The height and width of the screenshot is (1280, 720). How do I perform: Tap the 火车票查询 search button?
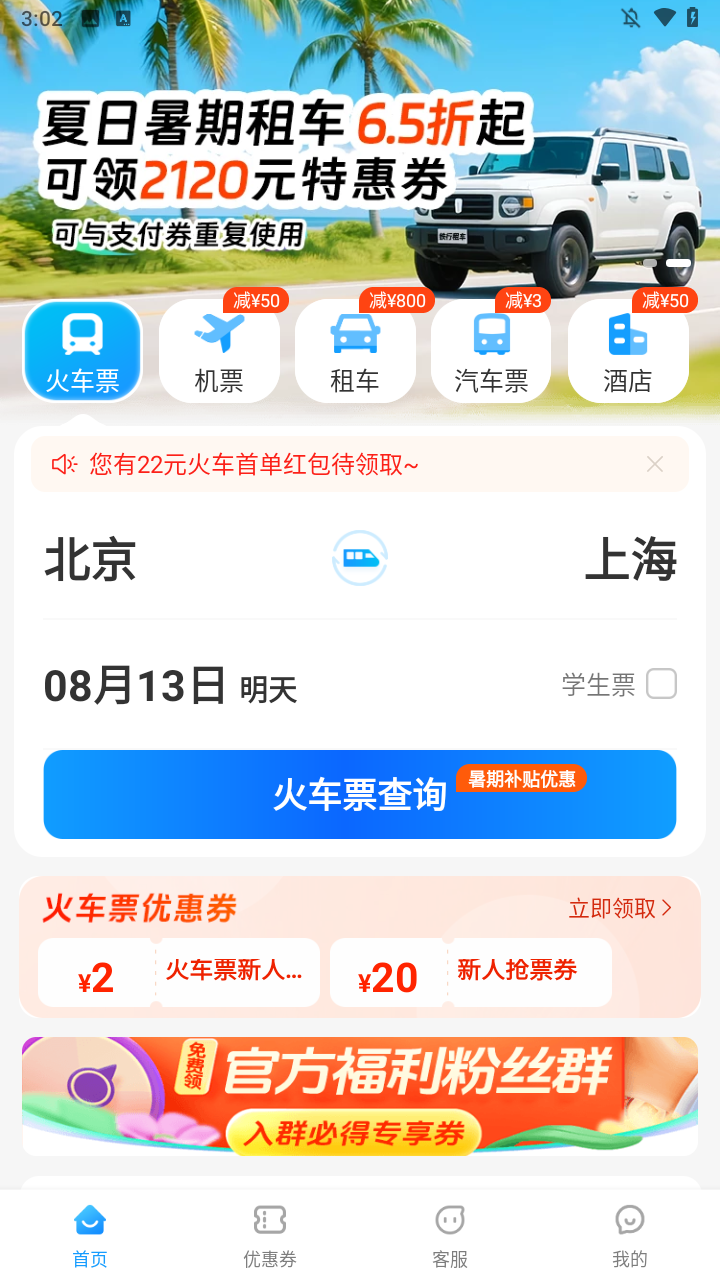pyautogui.click(x=360, y=794)
